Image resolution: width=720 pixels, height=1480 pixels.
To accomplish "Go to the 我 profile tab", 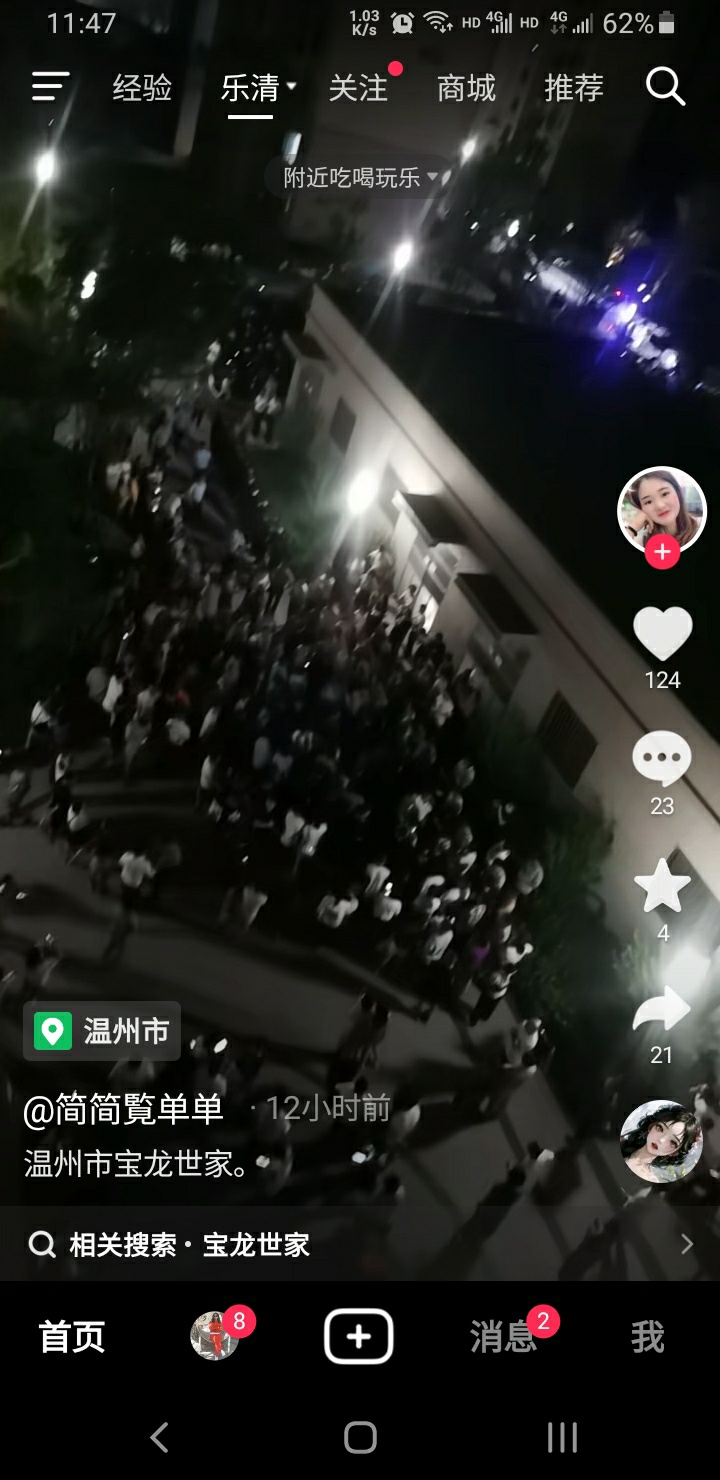I will [647, 1336].
